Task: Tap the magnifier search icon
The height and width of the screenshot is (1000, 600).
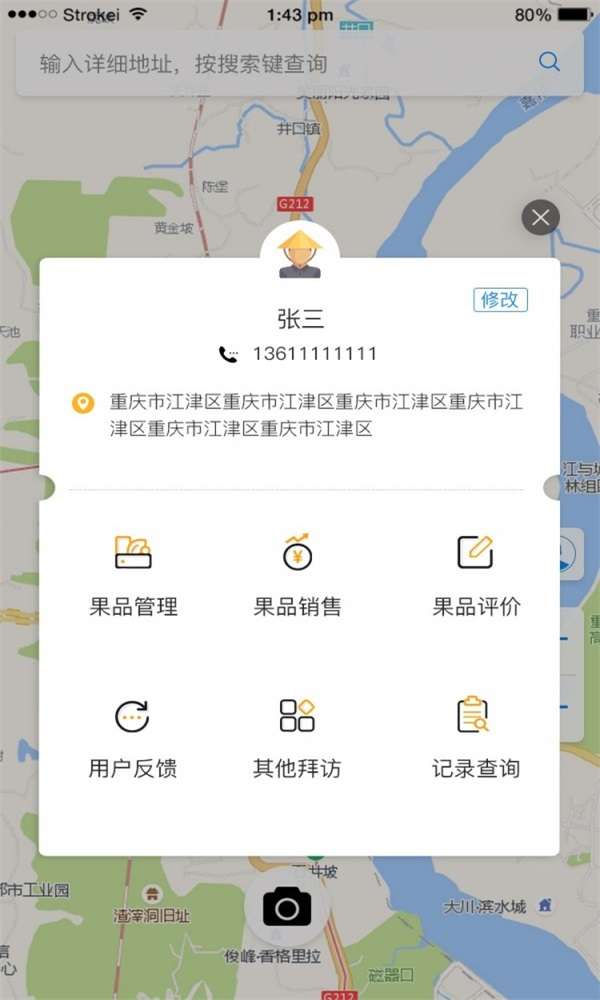Action: click(549, 62)
